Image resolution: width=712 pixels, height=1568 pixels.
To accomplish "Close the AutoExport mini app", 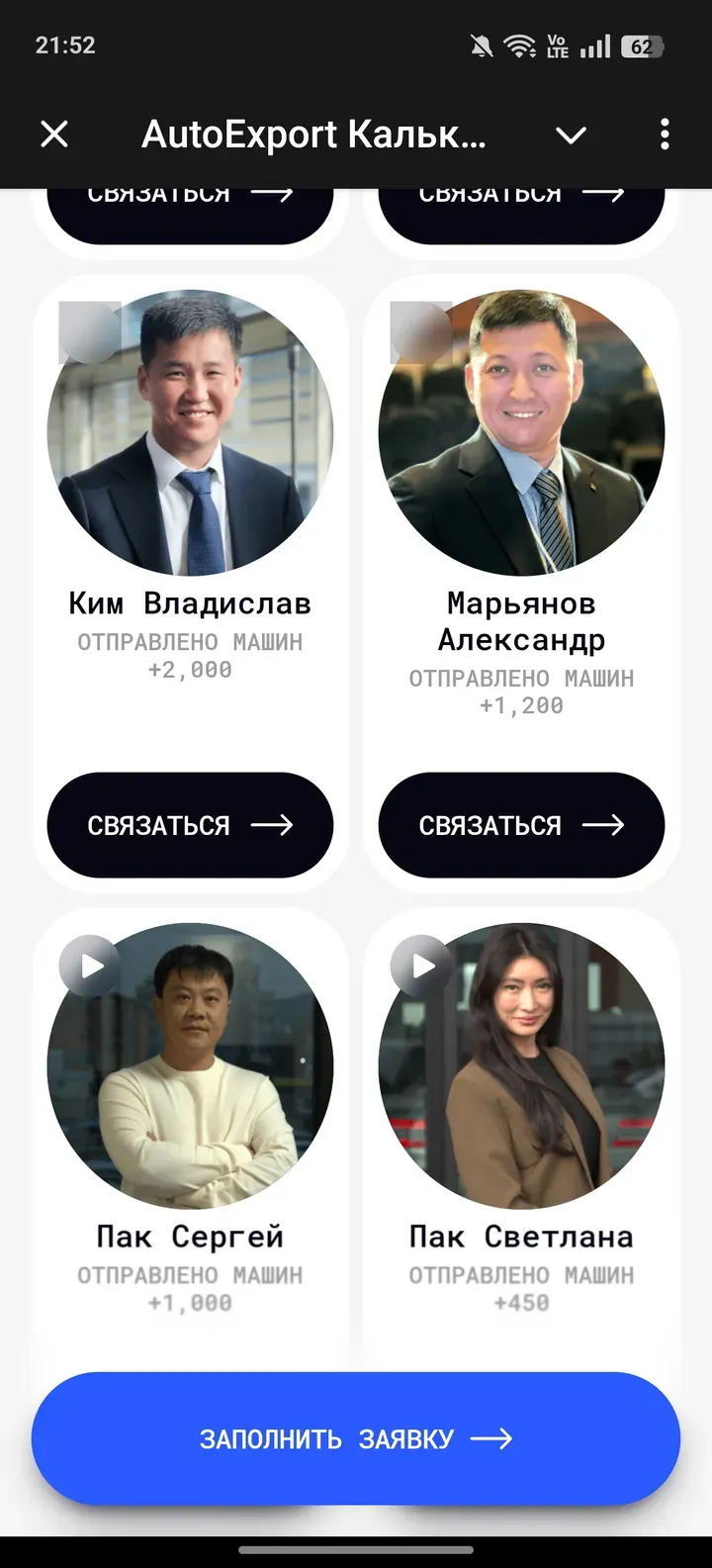I will click(x=54, y=135).
